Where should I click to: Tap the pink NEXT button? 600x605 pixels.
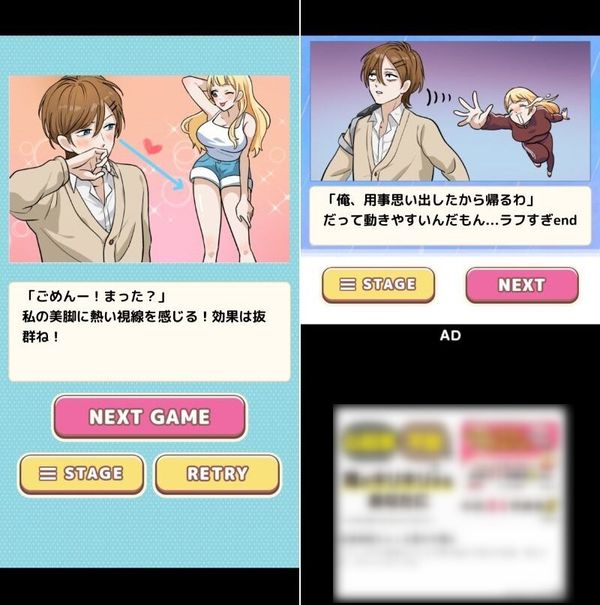tap(522, 285)
